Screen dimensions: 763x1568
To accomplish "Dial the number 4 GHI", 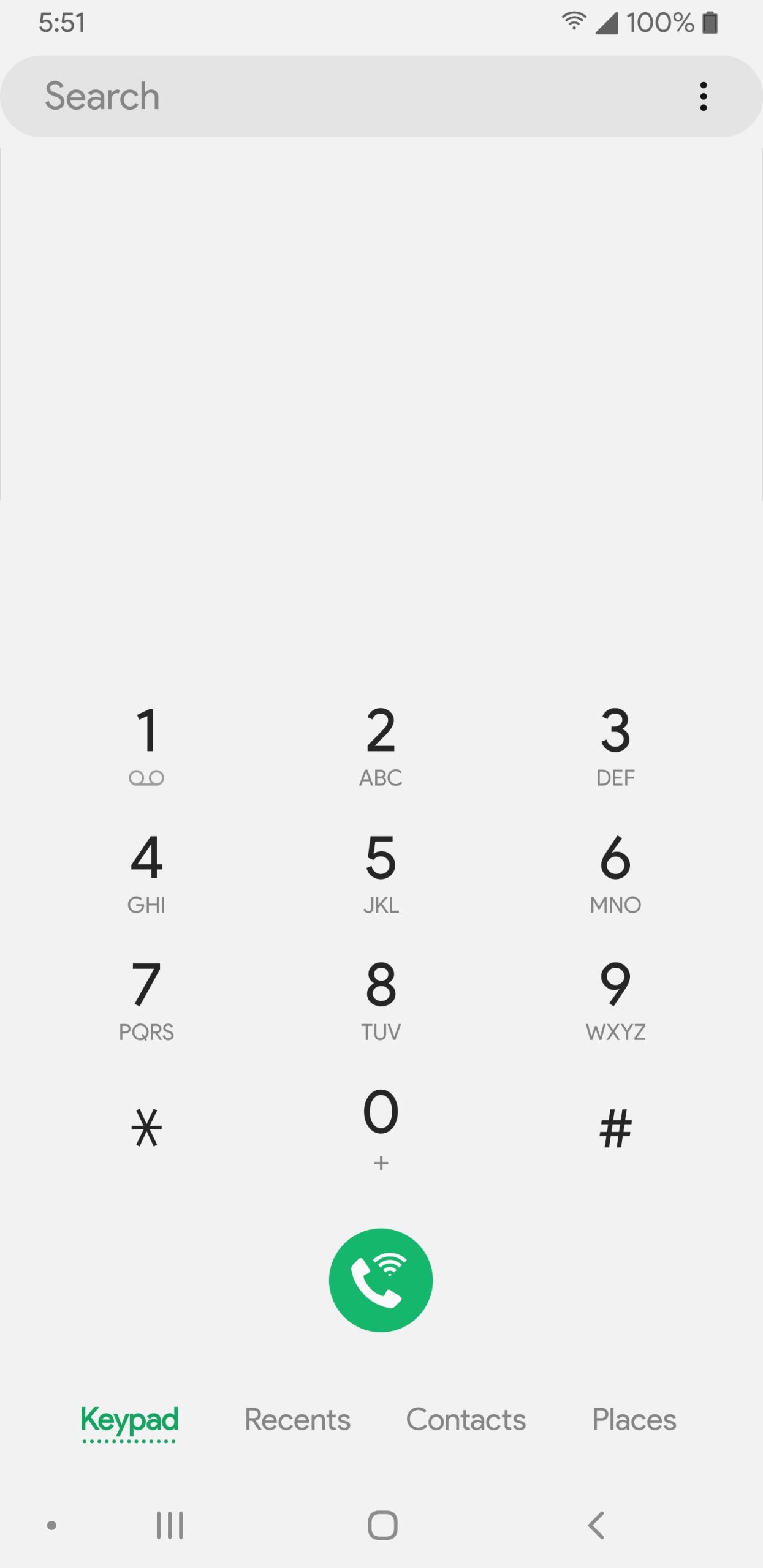I will point(146,871).
